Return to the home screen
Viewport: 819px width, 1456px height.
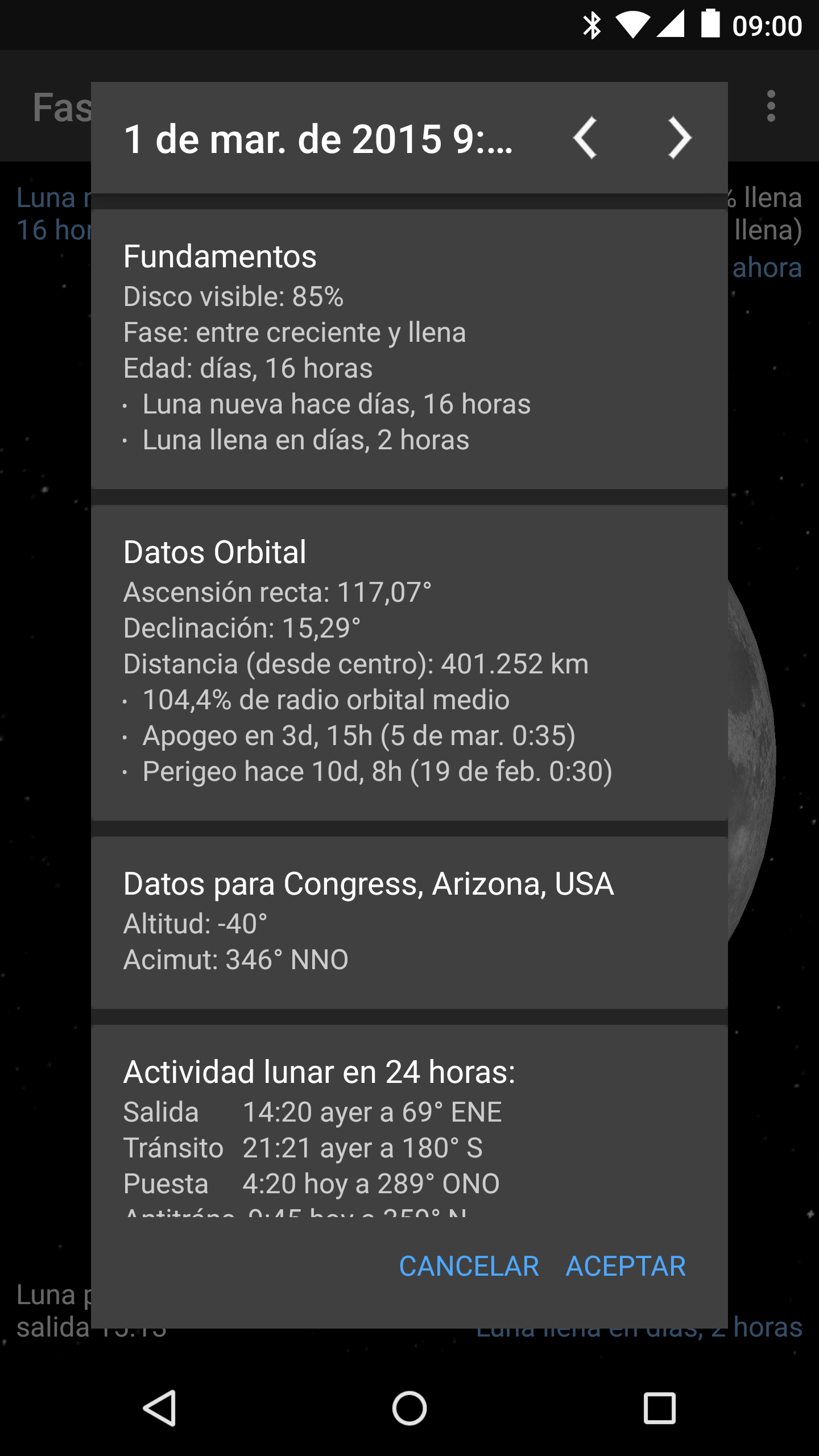(x=409, y=1408)
